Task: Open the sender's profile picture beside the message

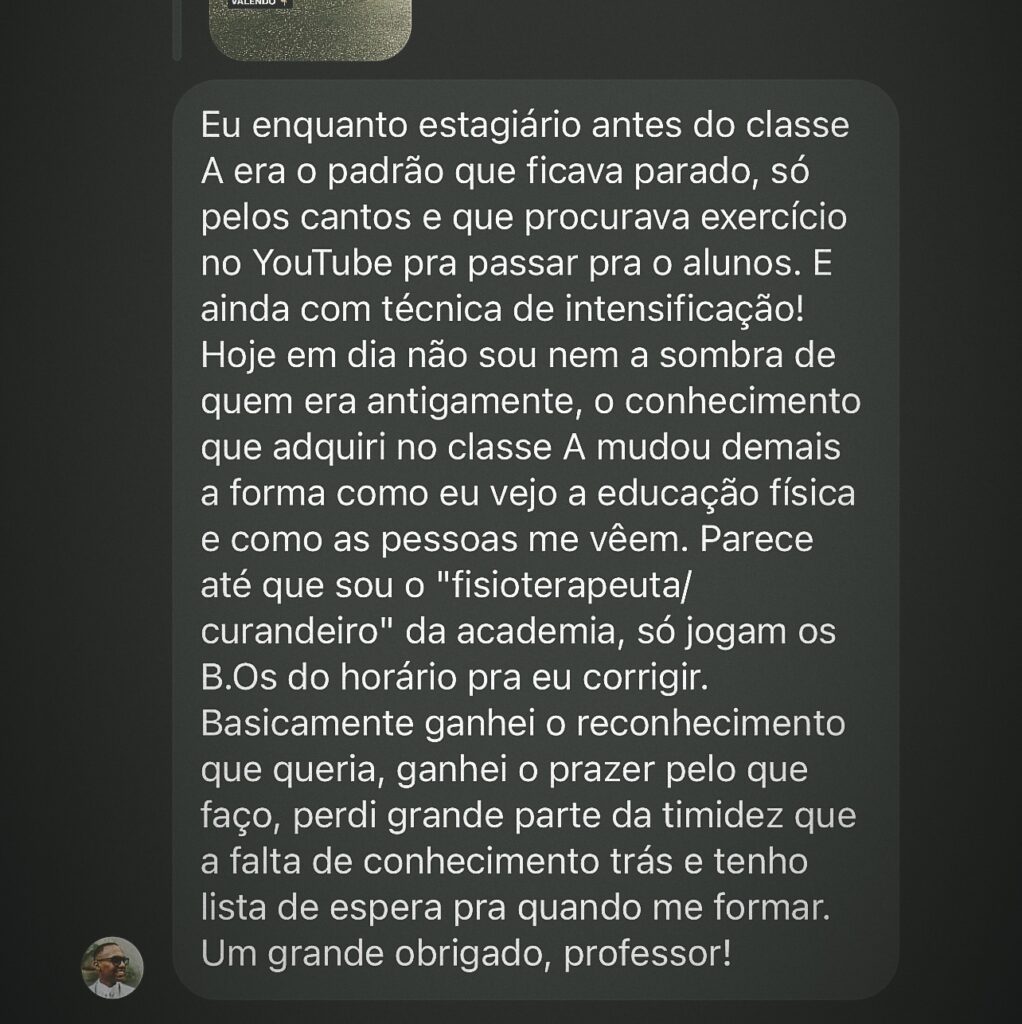Action: [112, 967]
